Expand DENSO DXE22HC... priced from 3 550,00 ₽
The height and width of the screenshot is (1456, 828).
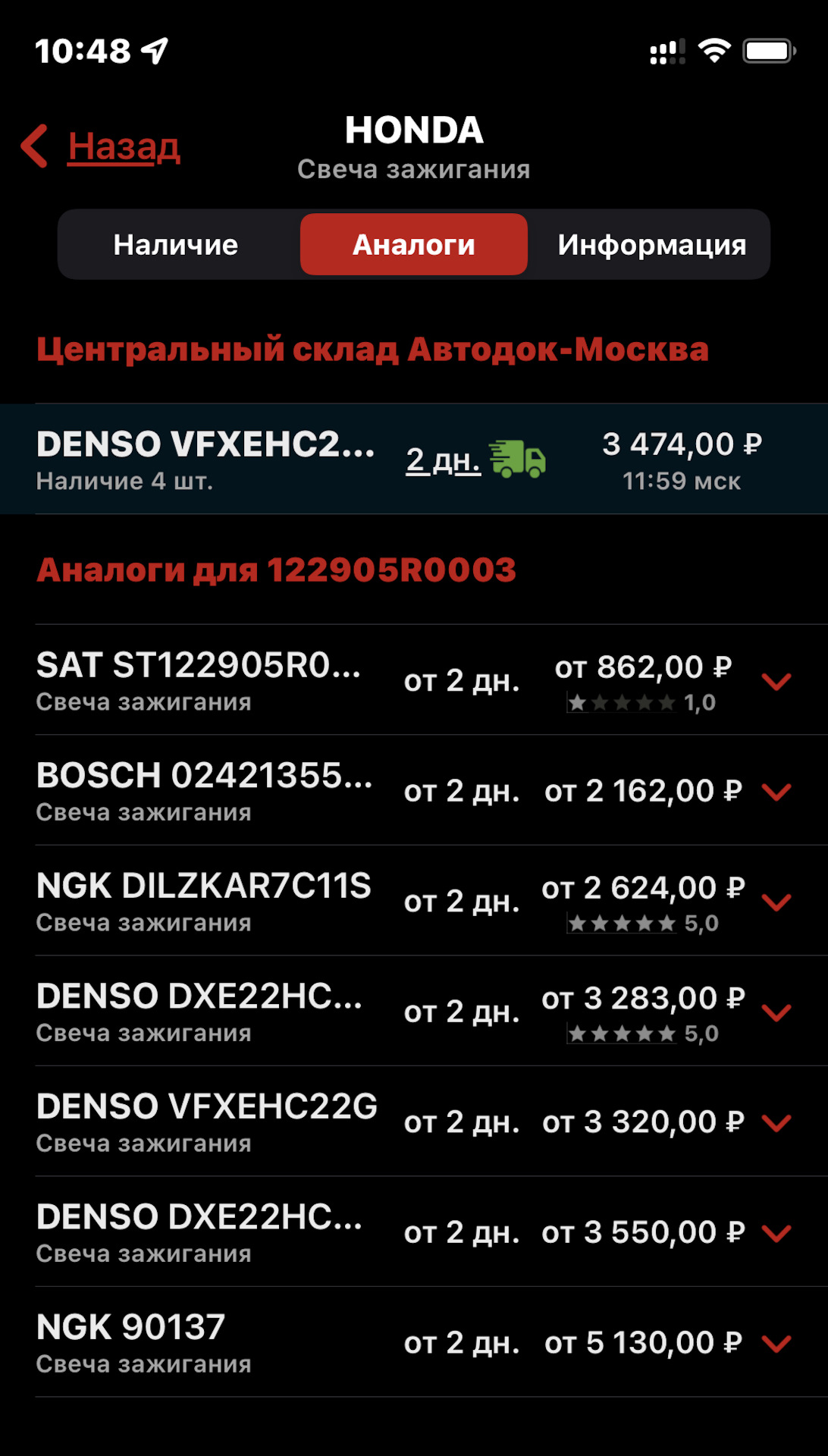[776, 1232]
